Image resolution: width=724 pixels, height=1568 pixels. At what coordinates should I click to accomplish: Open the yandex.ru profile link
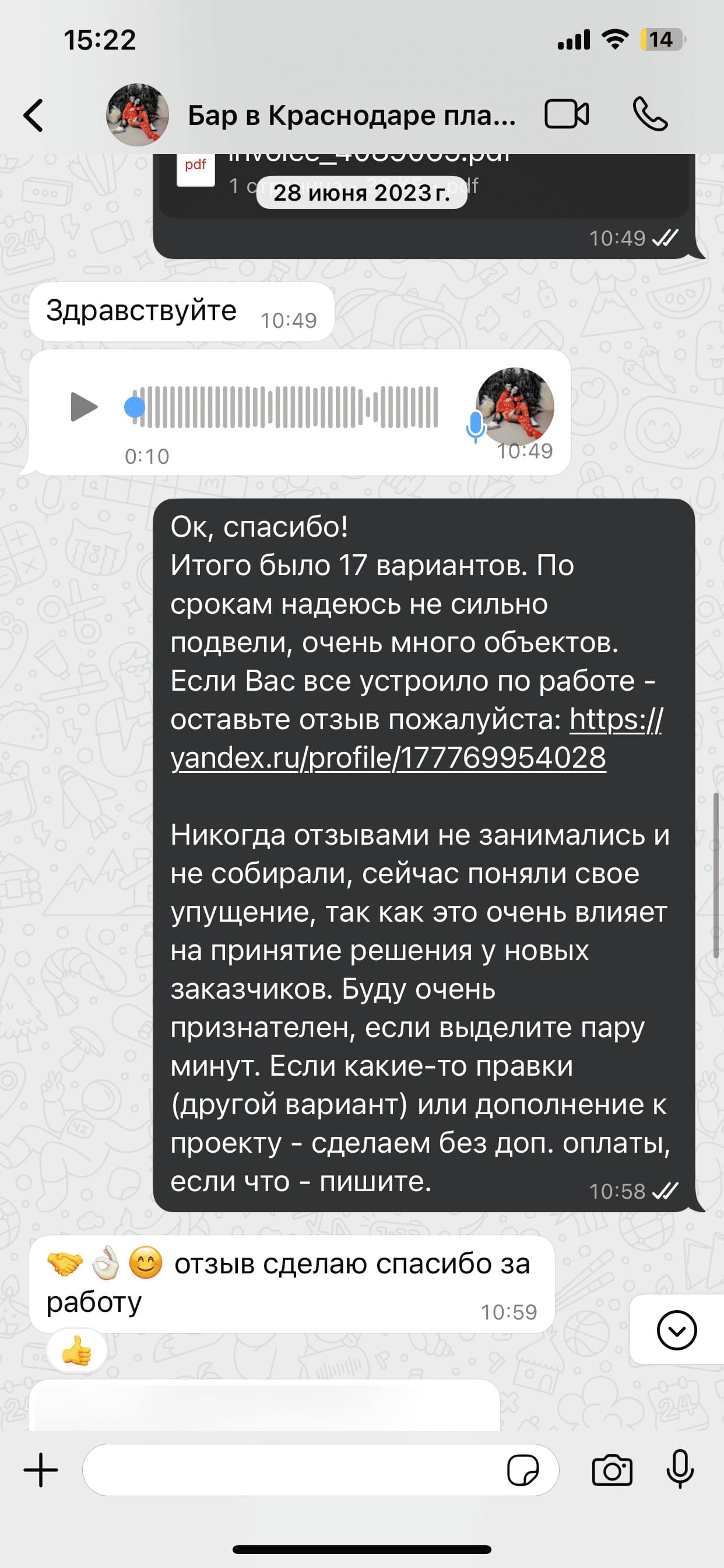388,758
